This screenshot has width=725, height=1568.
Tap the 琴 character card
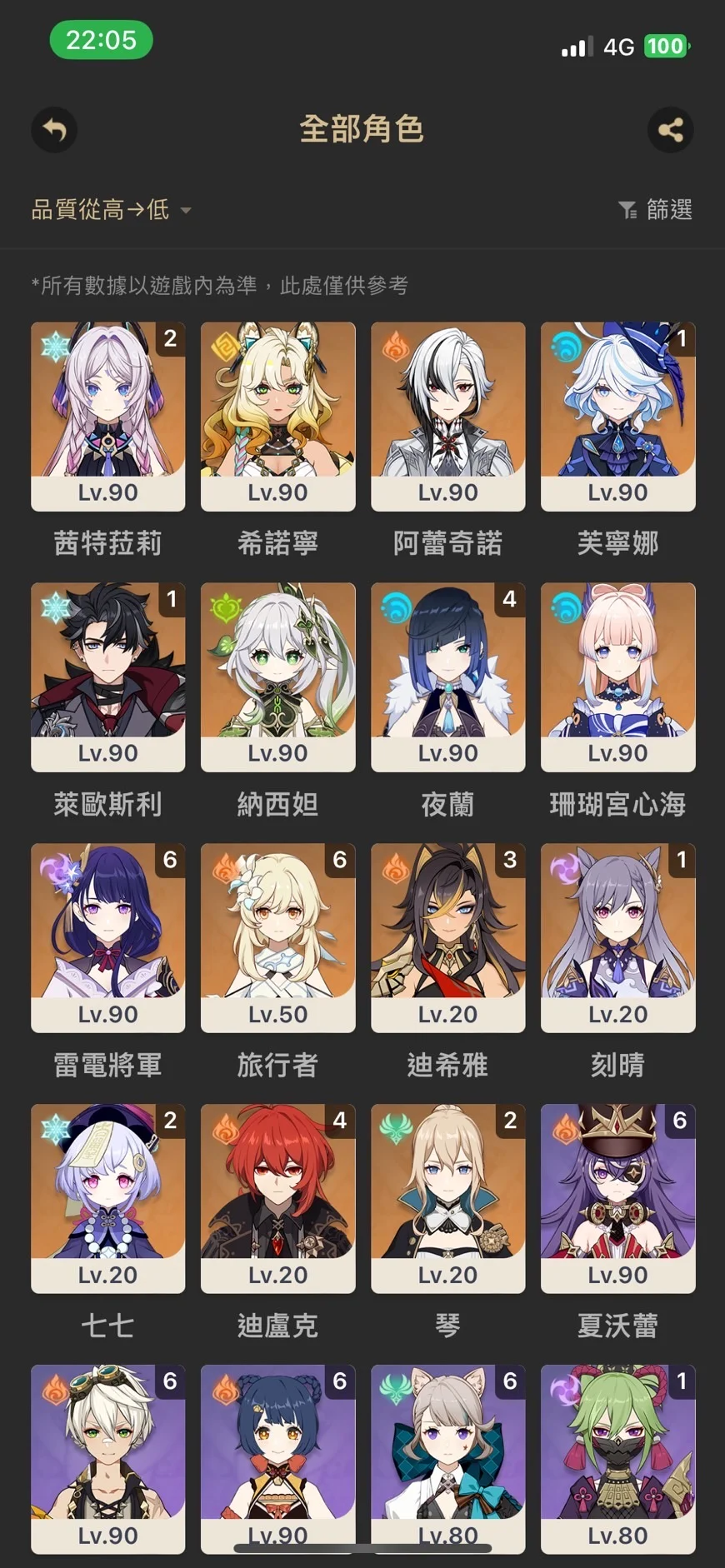(447, 1198)
